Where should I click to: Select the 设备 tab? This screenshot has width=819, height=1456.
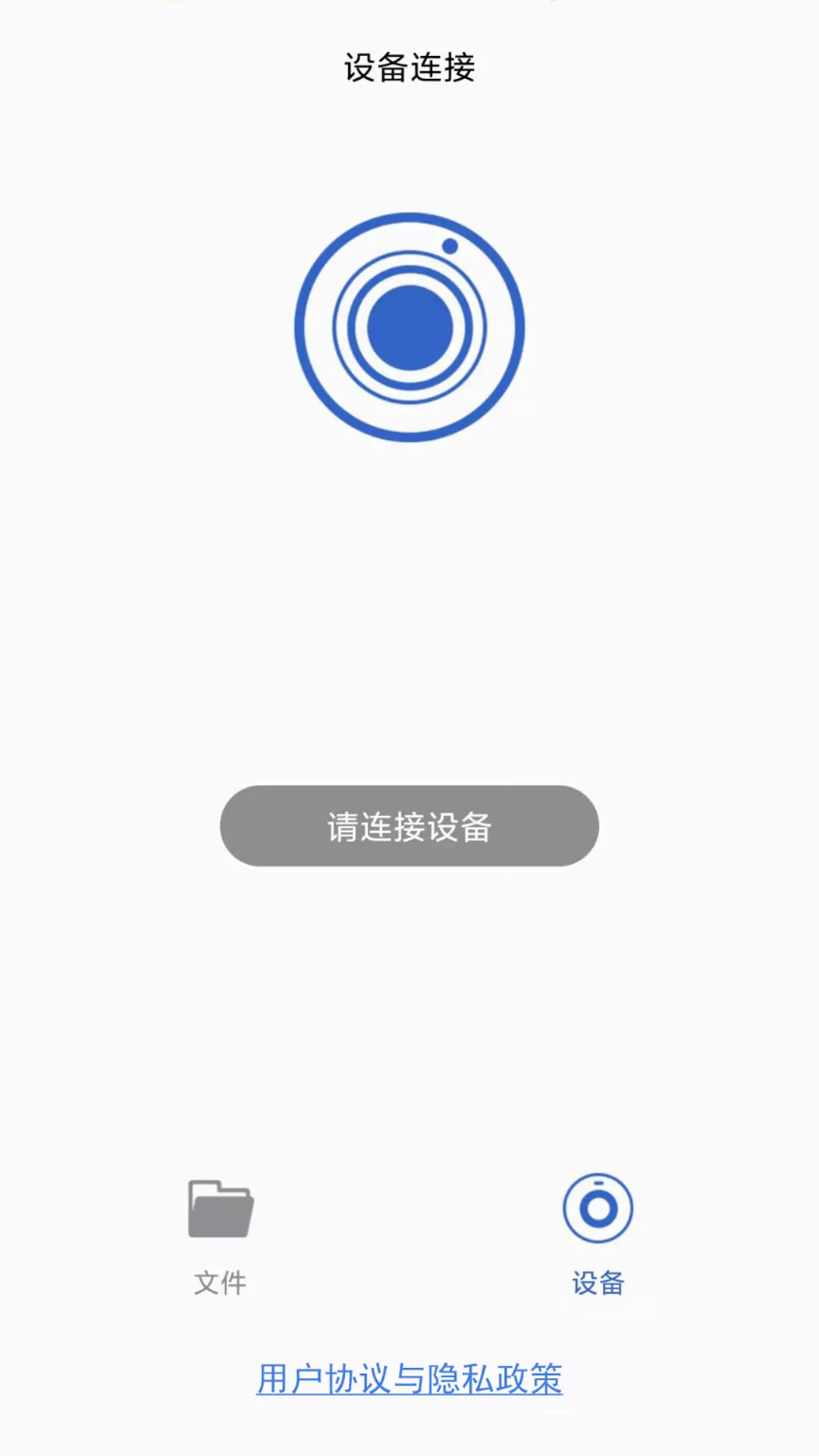tap(598, 1236)
